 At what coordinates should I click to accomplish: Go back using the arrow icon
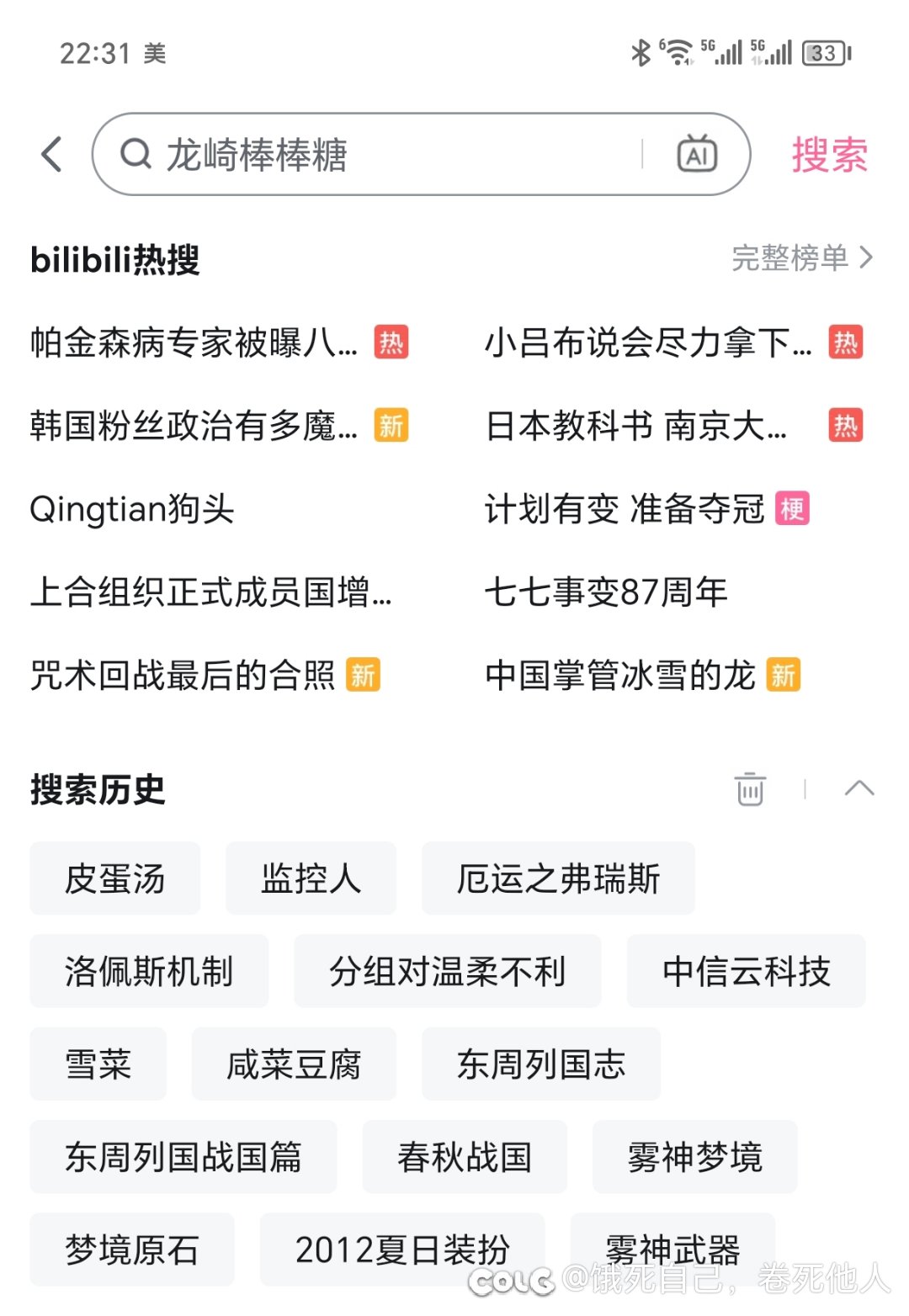(x=52, y=155)
